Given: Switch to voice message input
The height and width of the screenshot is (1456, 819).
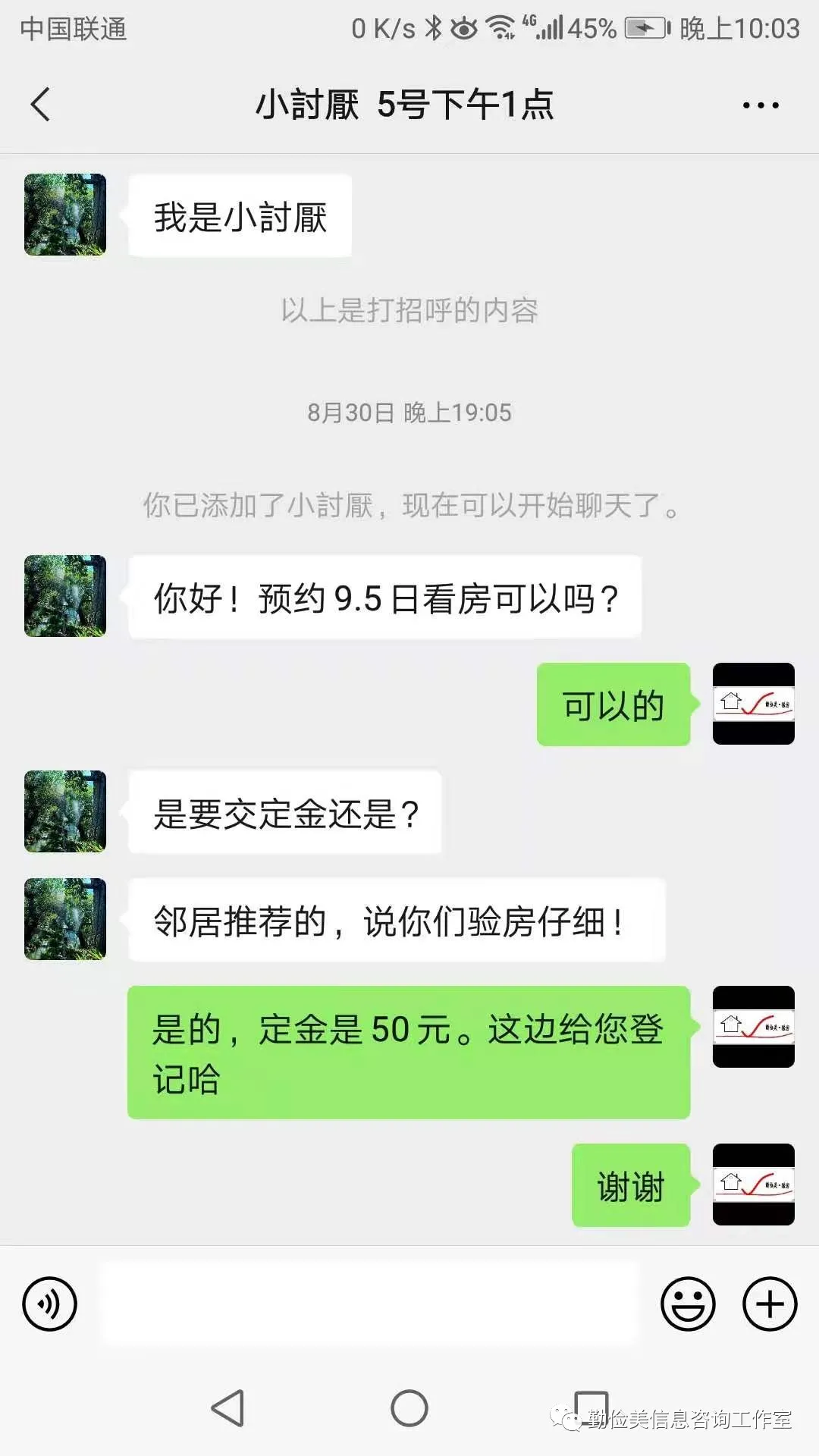Looking at the screenshot, I should (50, 1304).
